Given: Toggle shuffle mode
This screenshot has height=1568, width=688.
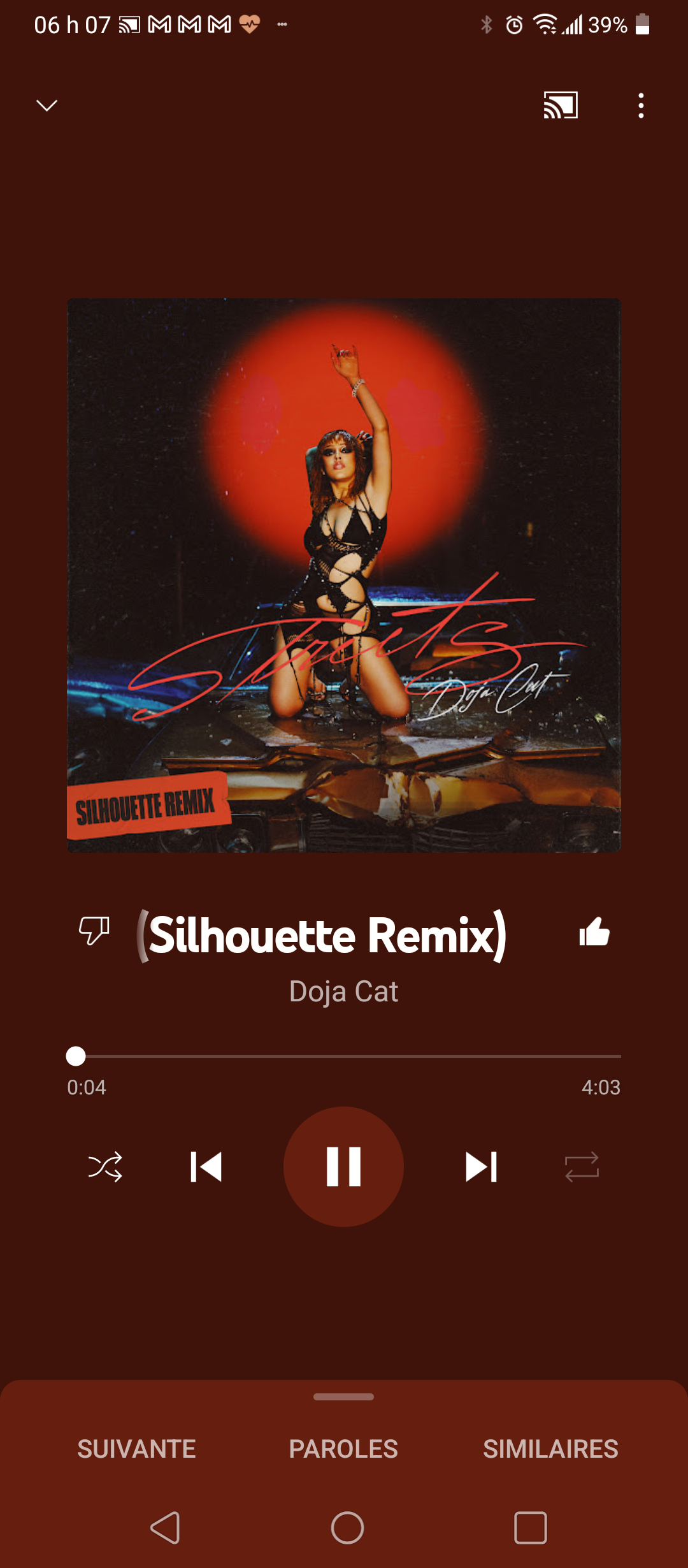Looking at the screenshot, I should pos(105,1167).
